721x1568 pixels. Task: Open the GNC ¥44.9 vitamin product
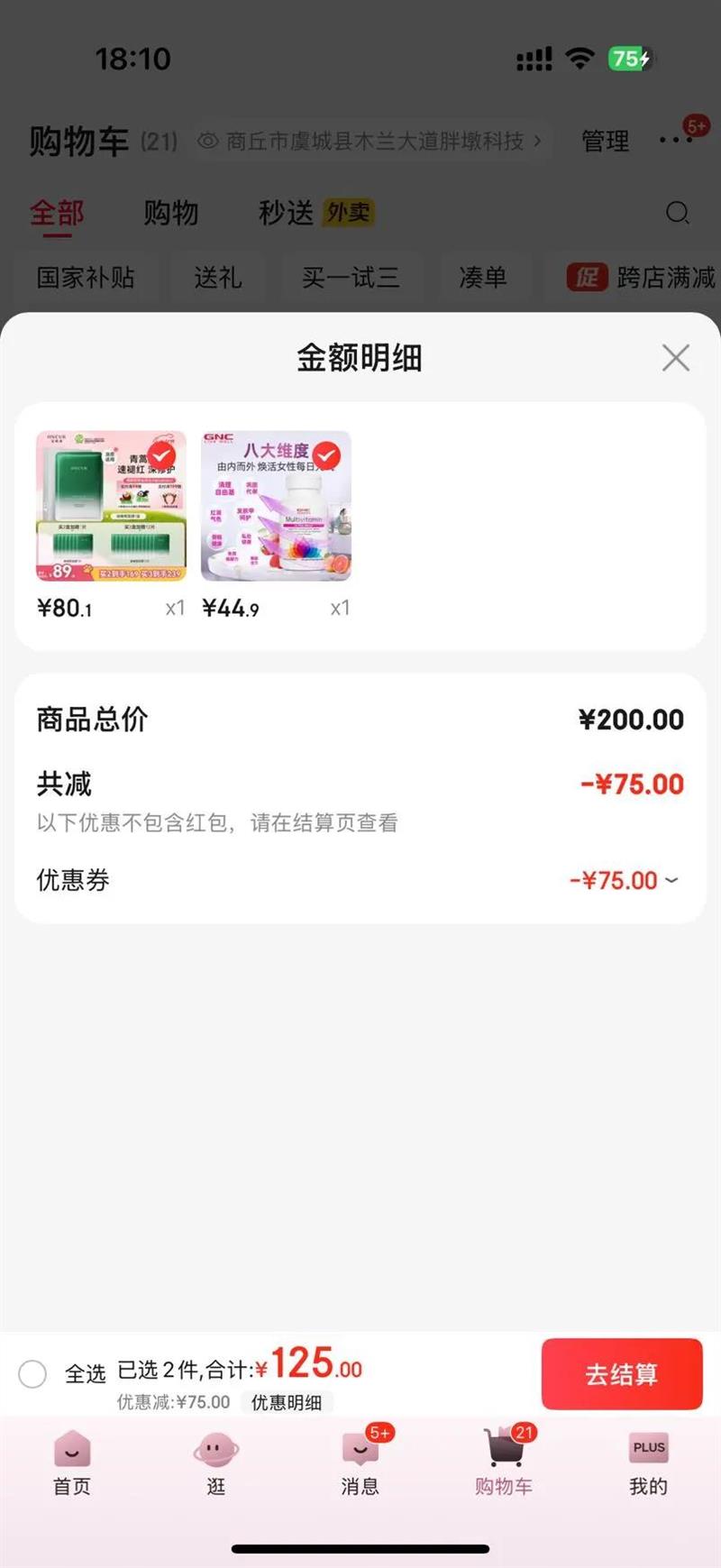point(276,507)
